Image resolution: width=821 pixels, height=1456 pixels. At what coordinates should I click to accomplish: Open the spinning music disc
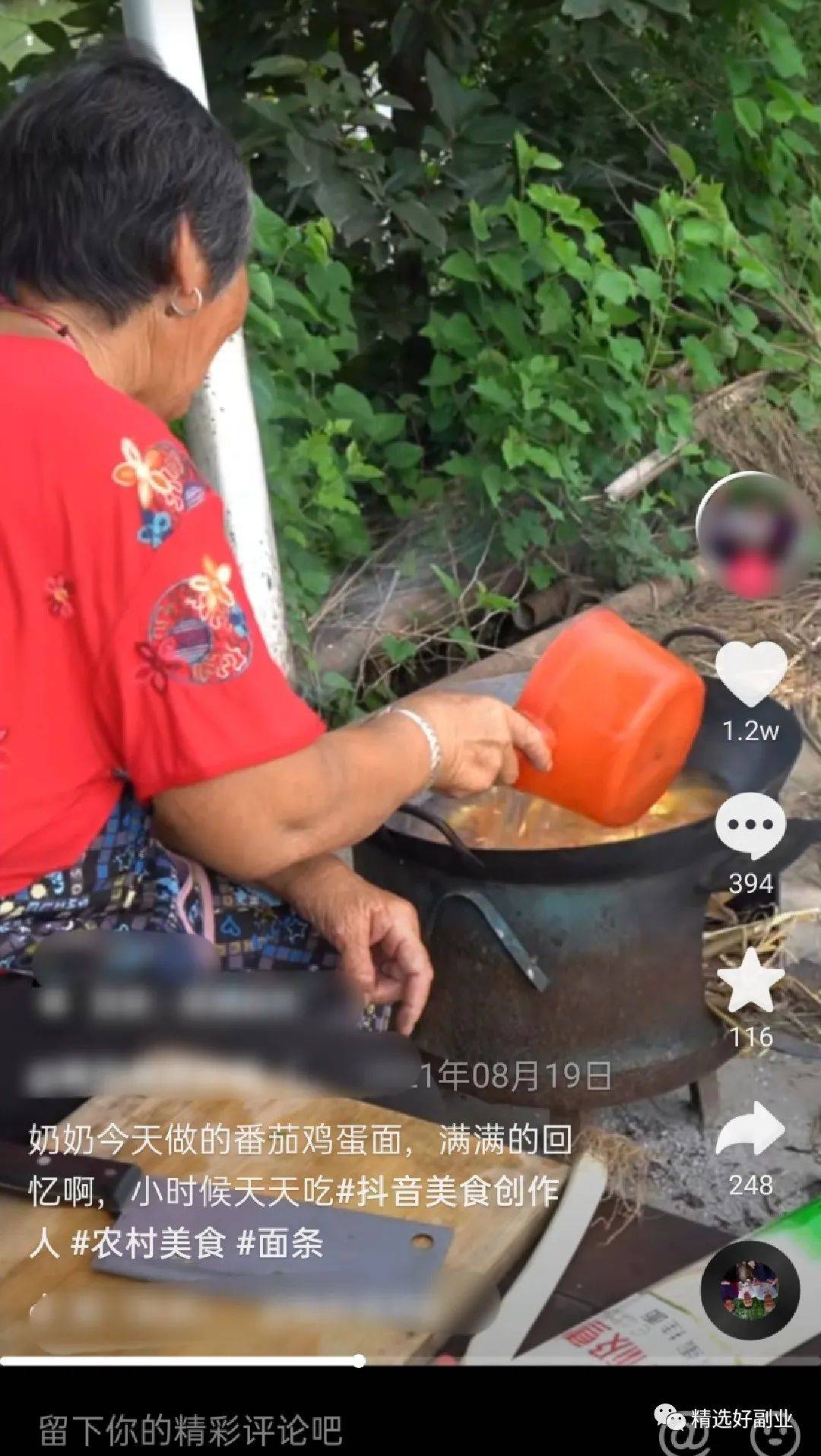coord(750,1290)
